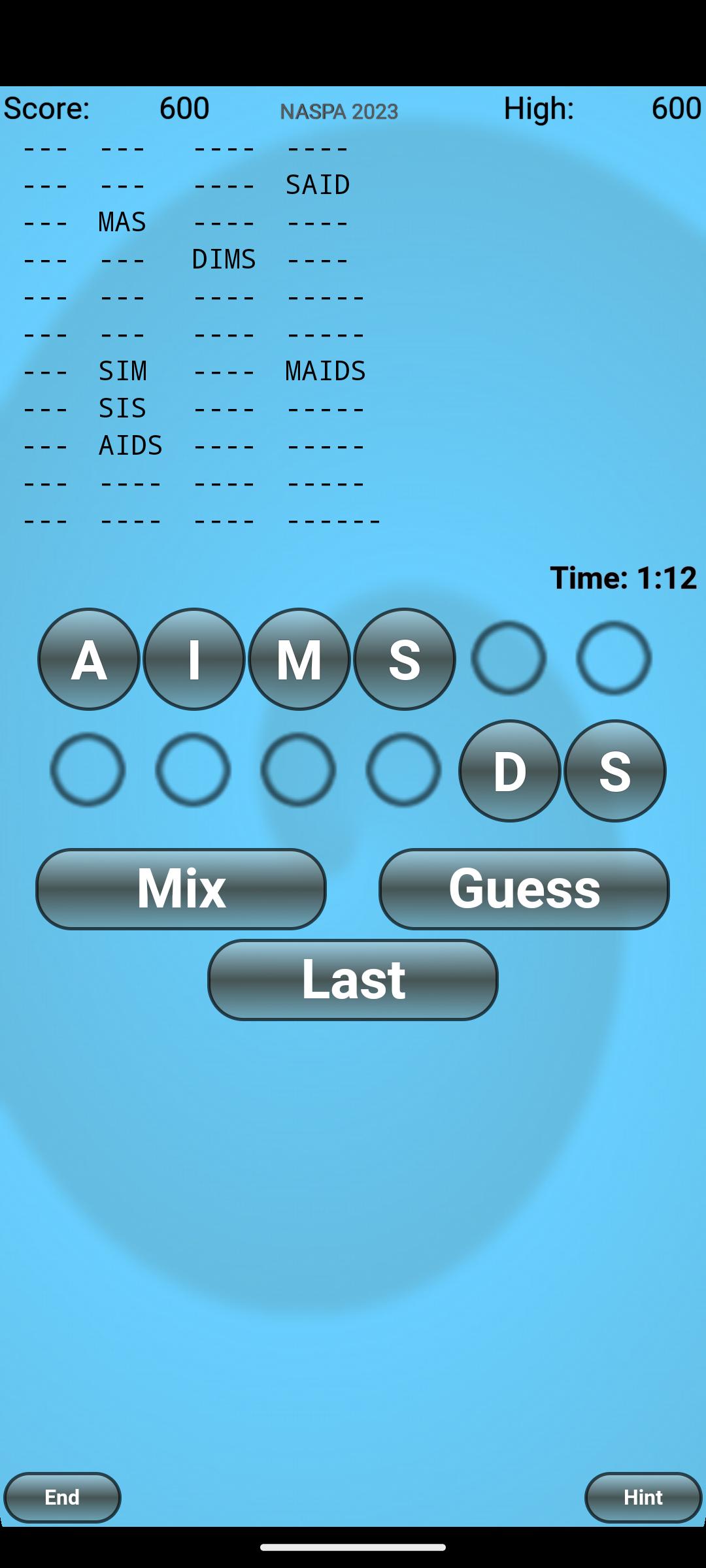Image resolution: width=706 pixels, height=1568 pixels.
Task: Get a hint
Action: (643, 1497)
